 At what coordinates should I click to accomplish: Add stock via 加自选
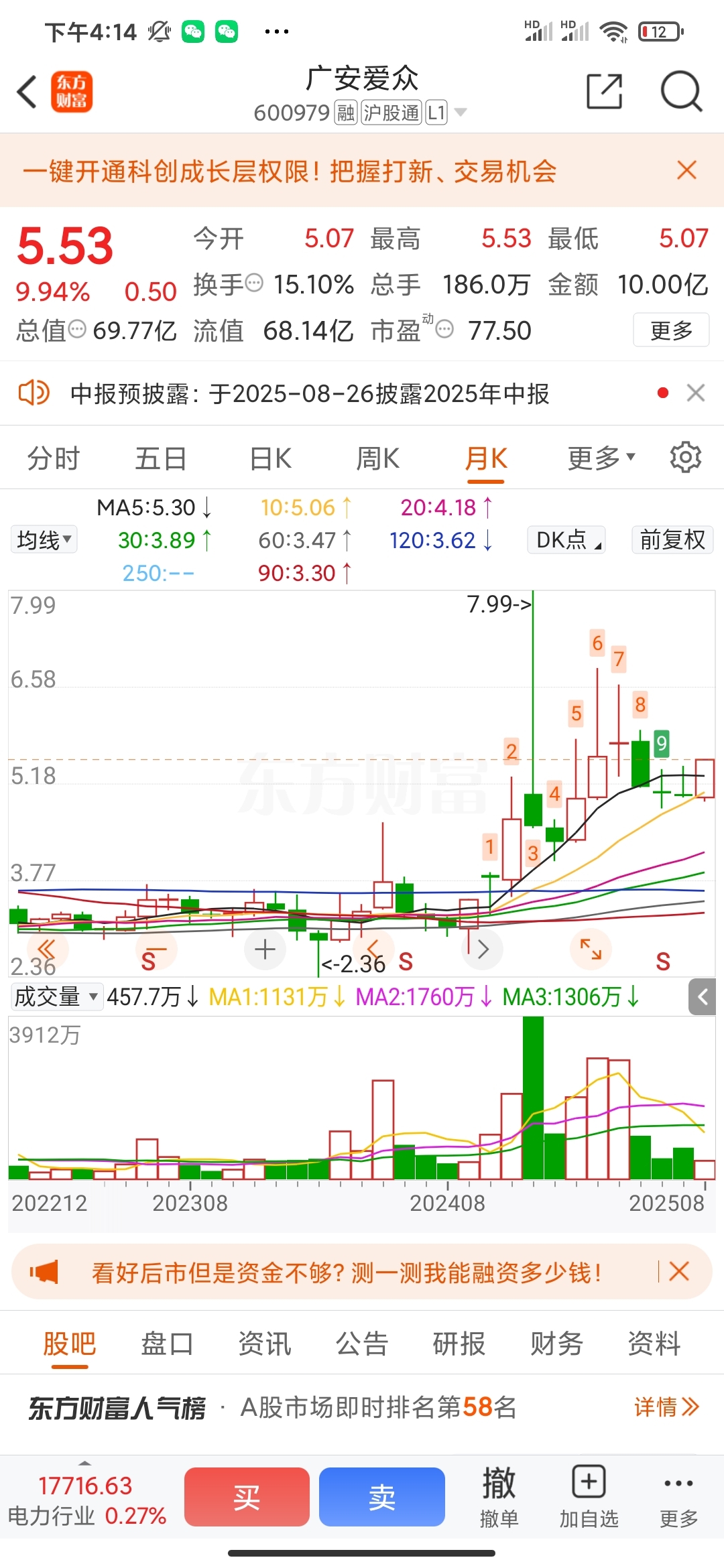click(x=589, y=1497)
